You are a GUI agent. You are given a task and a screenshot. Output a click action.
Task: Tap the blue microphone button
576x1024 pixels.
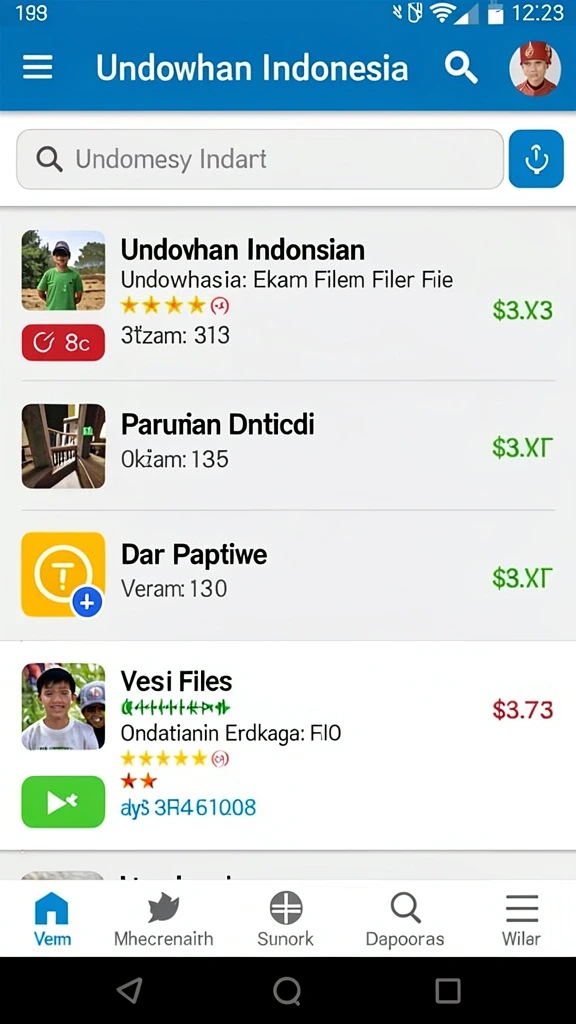click(x=536, y=159)
